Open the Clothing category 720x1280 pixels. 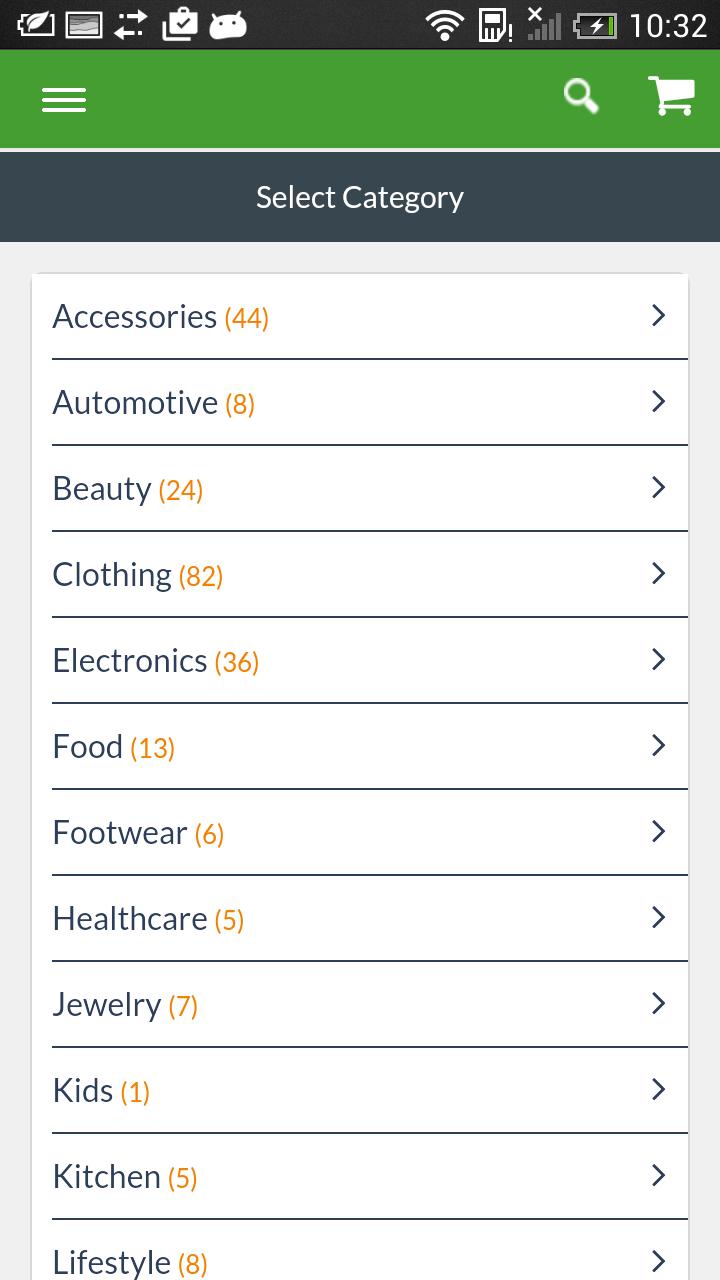[x=360, y=575]
